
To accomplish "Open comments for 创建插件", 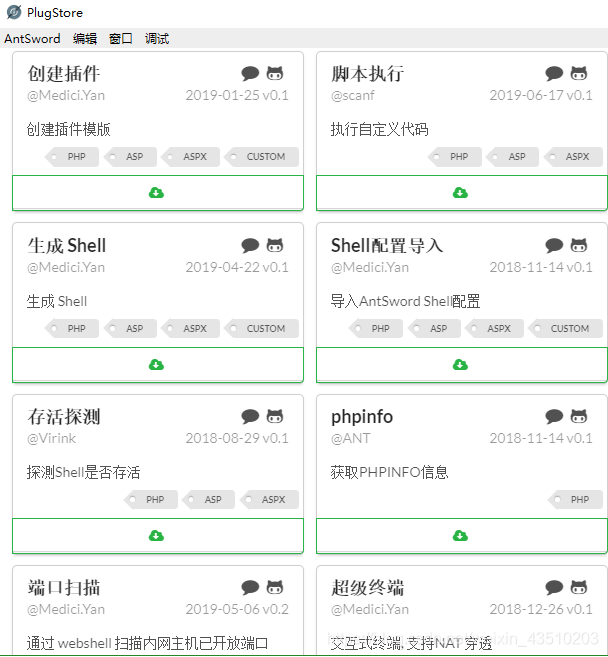I will coord(250,74).
